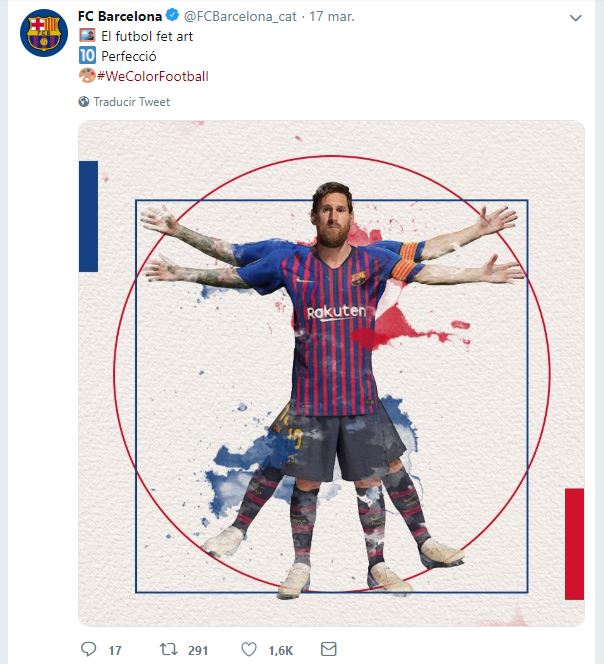The height and width of the screenshot is (664, 604).
Task: Open the tweet's 17 mar. timestamp
Action: 332,17
